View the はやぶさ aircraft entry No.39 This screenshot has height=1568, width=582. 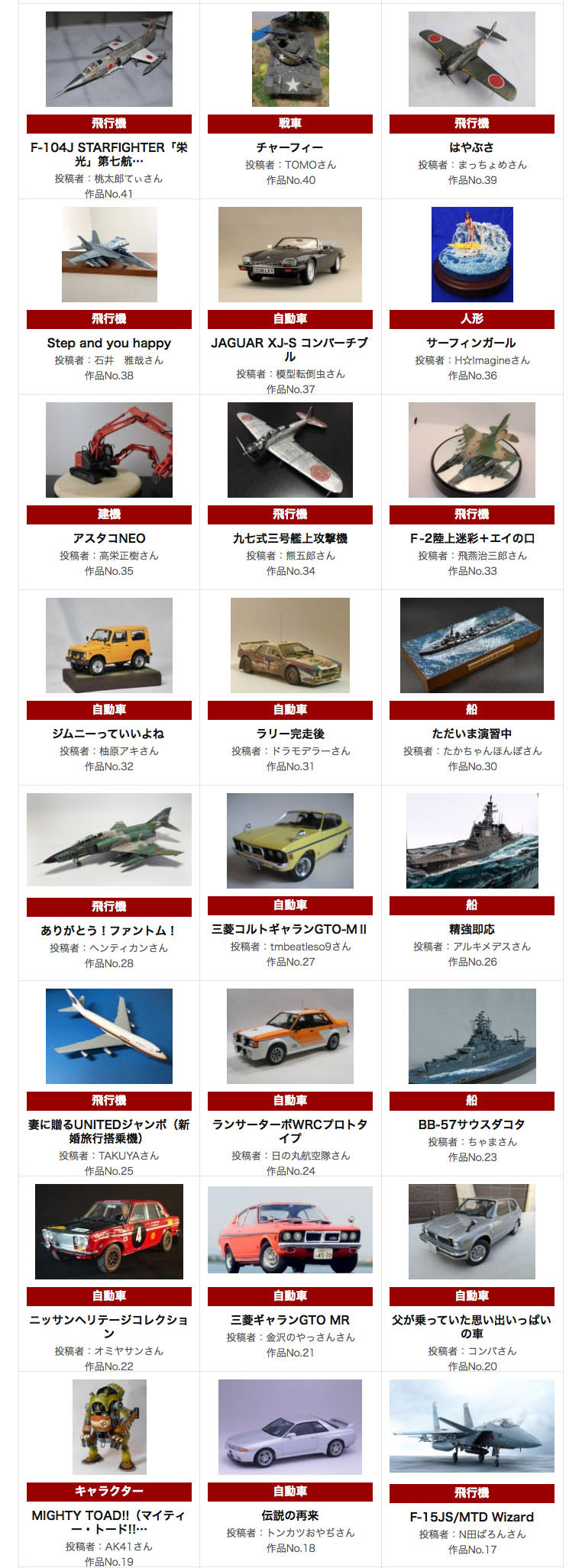pos(471,147)
